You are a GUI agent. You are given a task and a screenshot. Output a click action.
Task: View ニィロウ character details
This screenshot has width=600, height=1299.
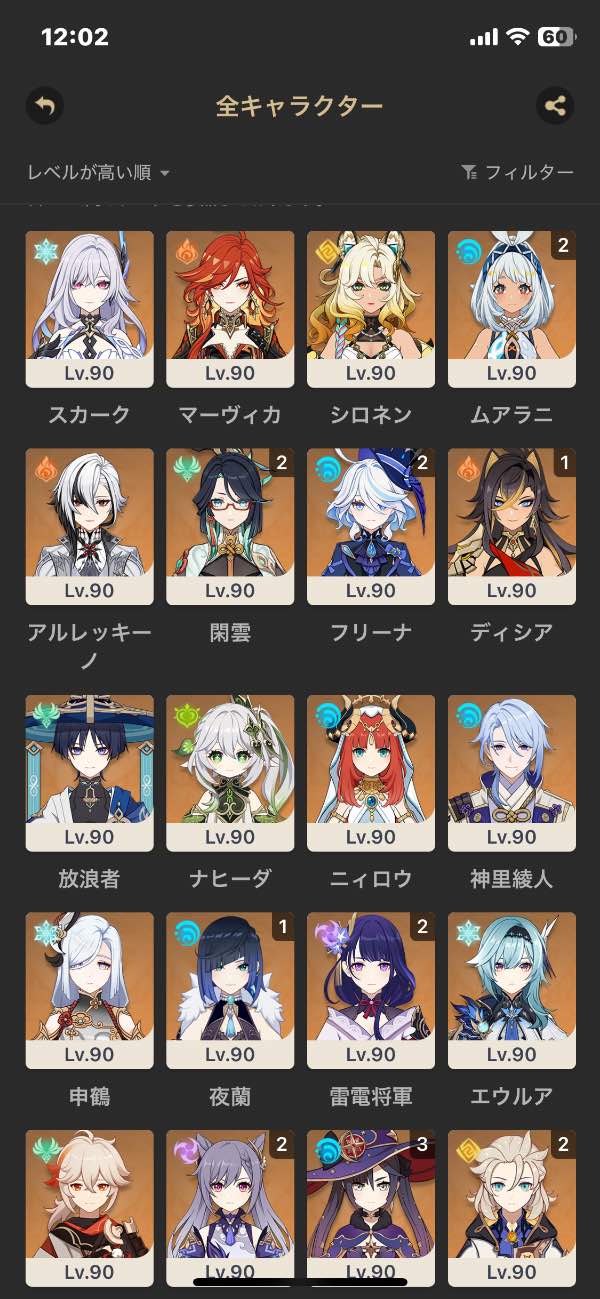click(371, 773)
